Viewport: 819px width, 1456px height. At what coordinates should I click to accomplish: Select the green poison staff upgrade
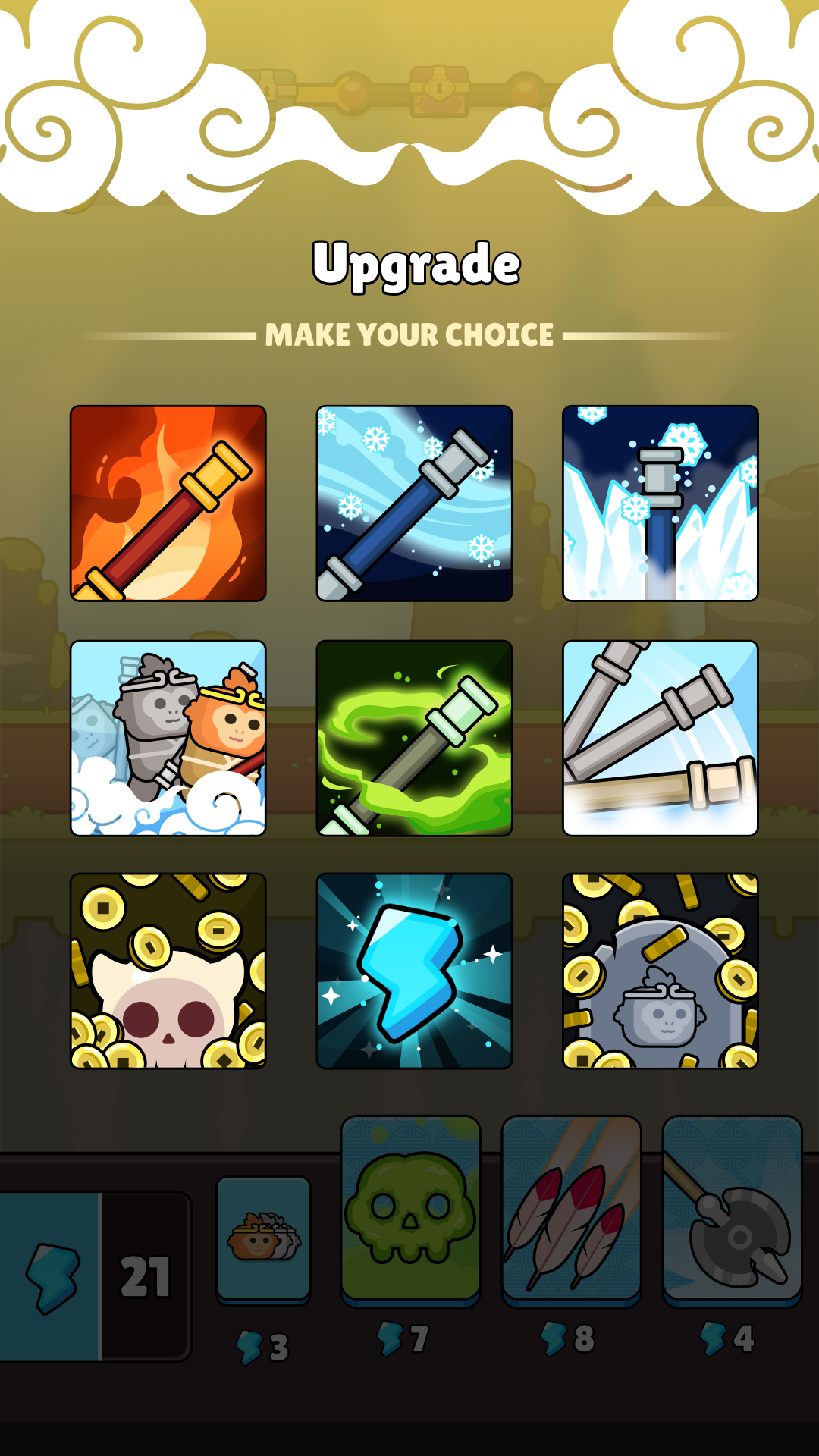tap(414, 739)
